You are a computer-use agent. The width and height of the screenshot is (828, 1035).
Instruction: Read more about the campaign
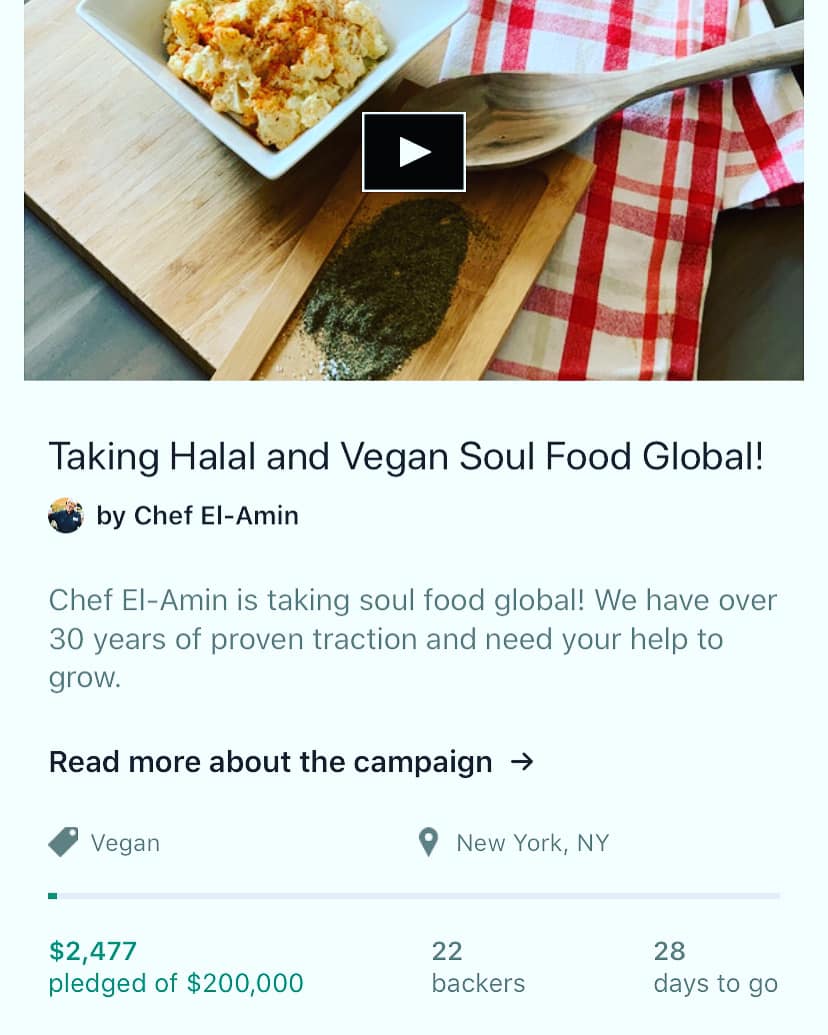pos(291,762)
